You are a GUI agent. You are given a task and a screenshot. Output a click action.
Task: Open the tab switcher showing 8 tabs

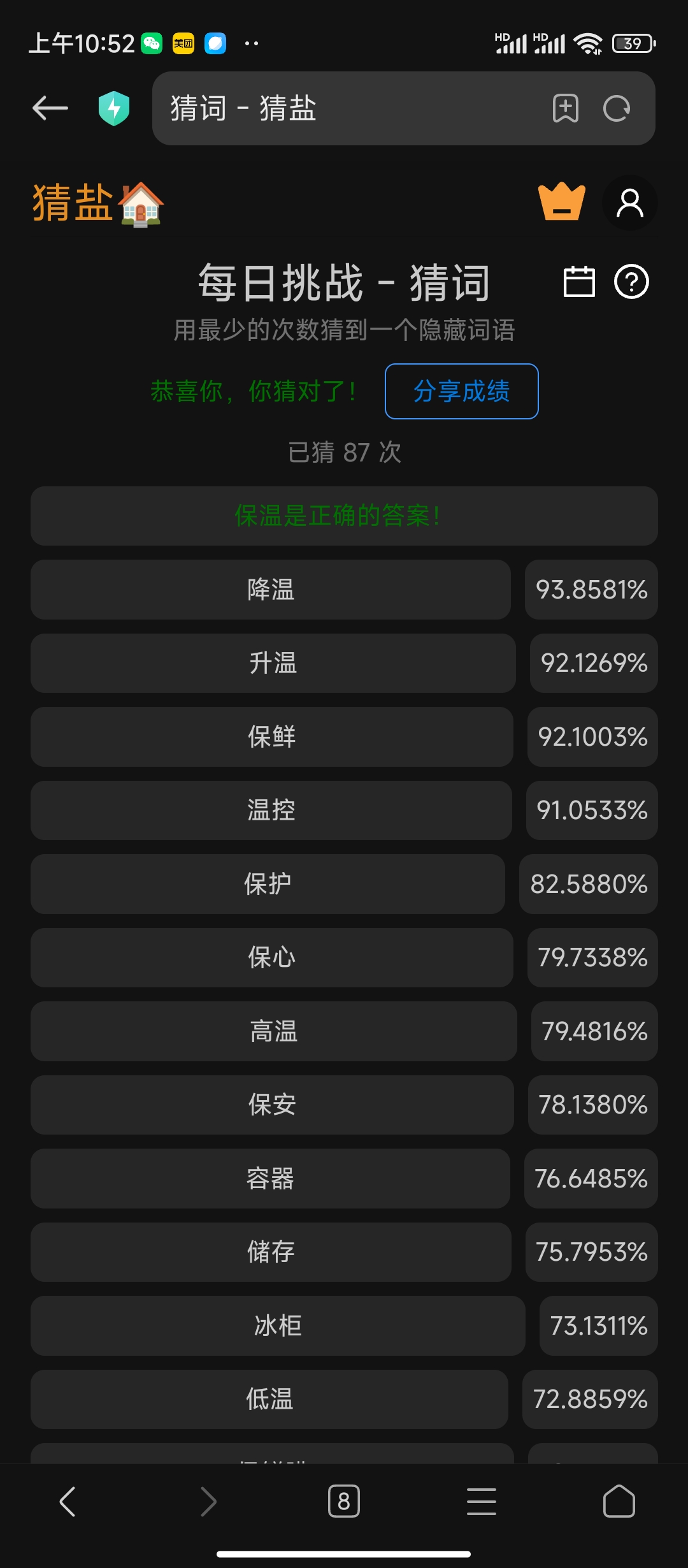click(344, 1501)
